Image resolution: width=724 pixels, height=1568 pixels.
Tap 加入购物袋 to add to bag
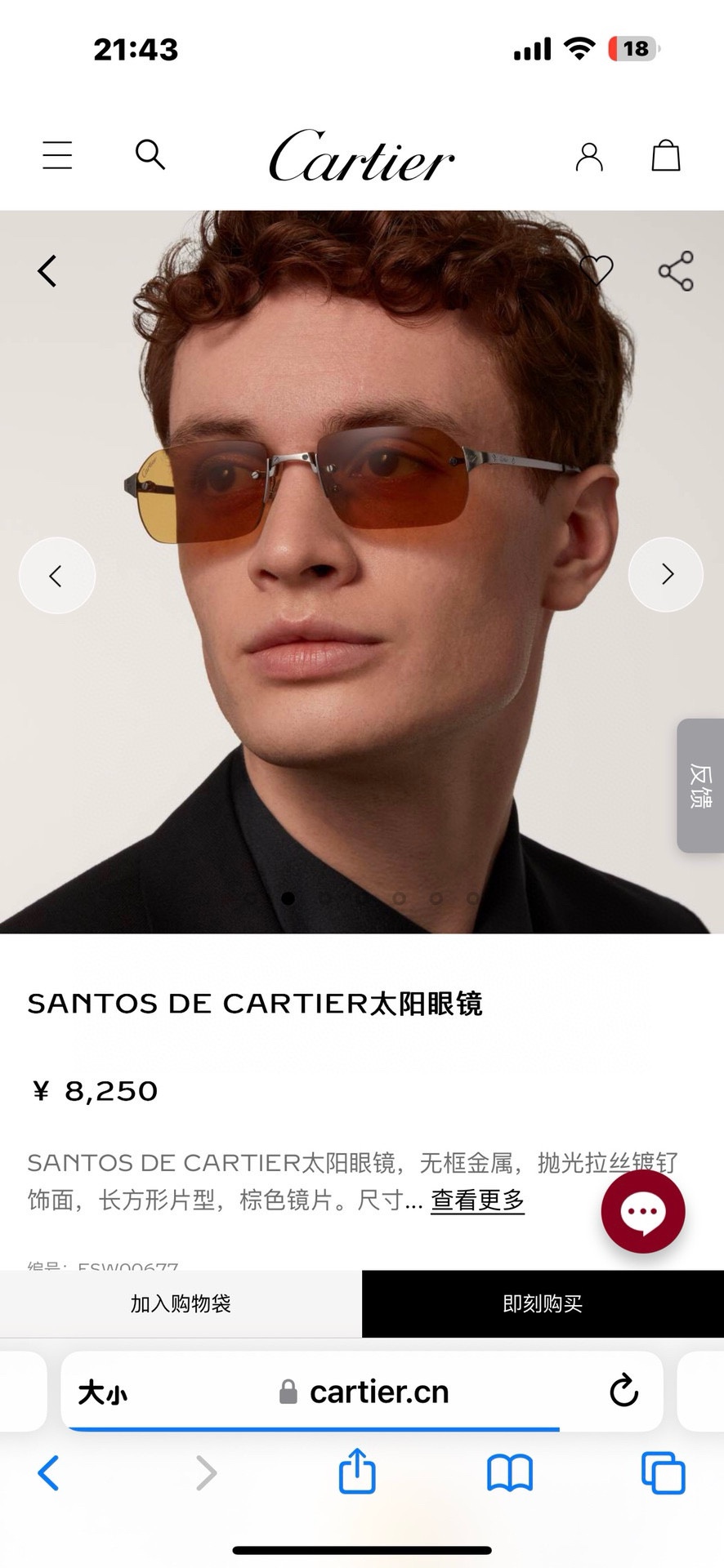pyautogui.click(x=181, y=1303)
